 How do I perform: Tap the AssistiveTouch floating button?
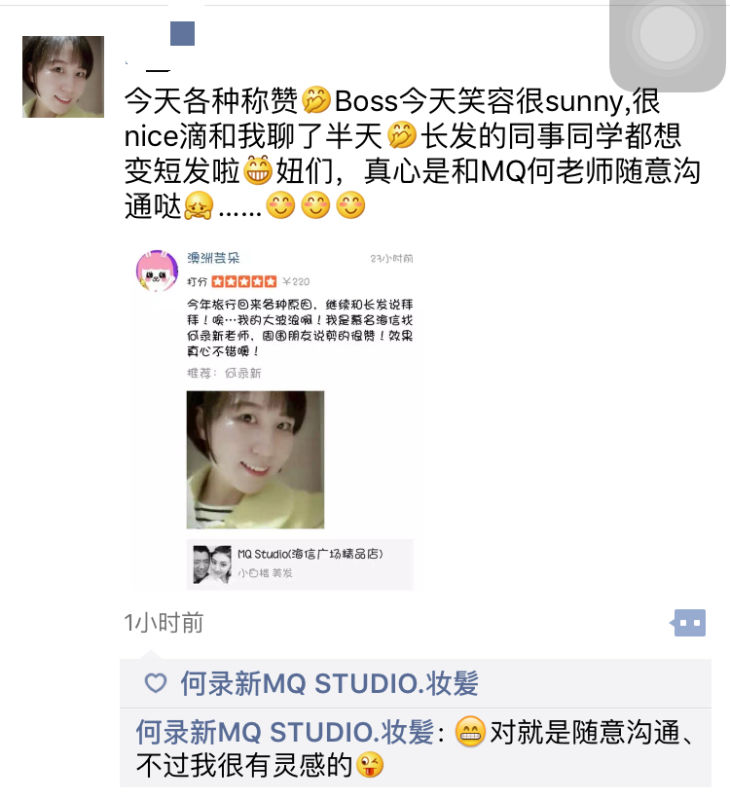(668, 38)
